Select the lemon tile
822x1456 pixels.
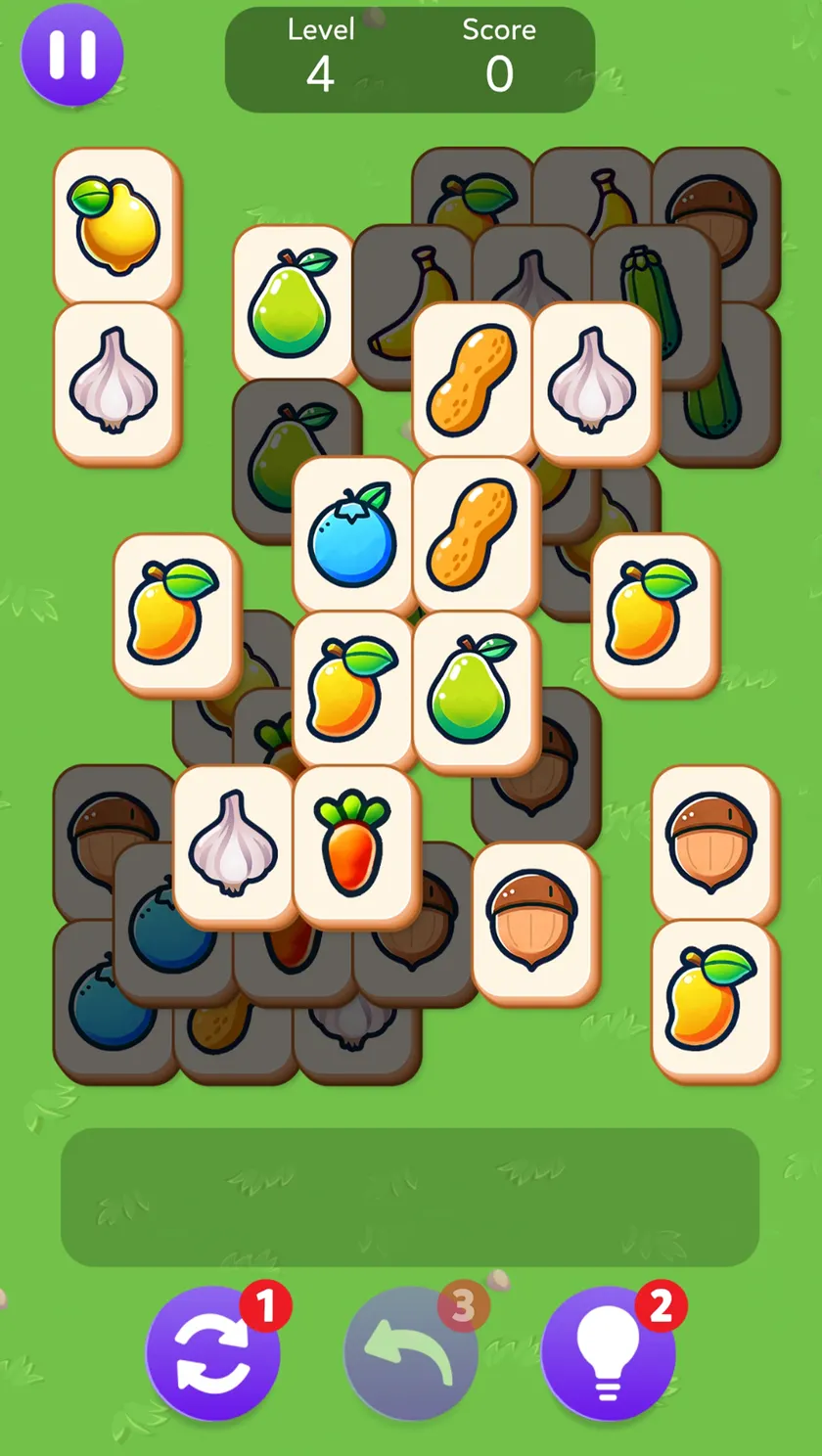[117, 227]
